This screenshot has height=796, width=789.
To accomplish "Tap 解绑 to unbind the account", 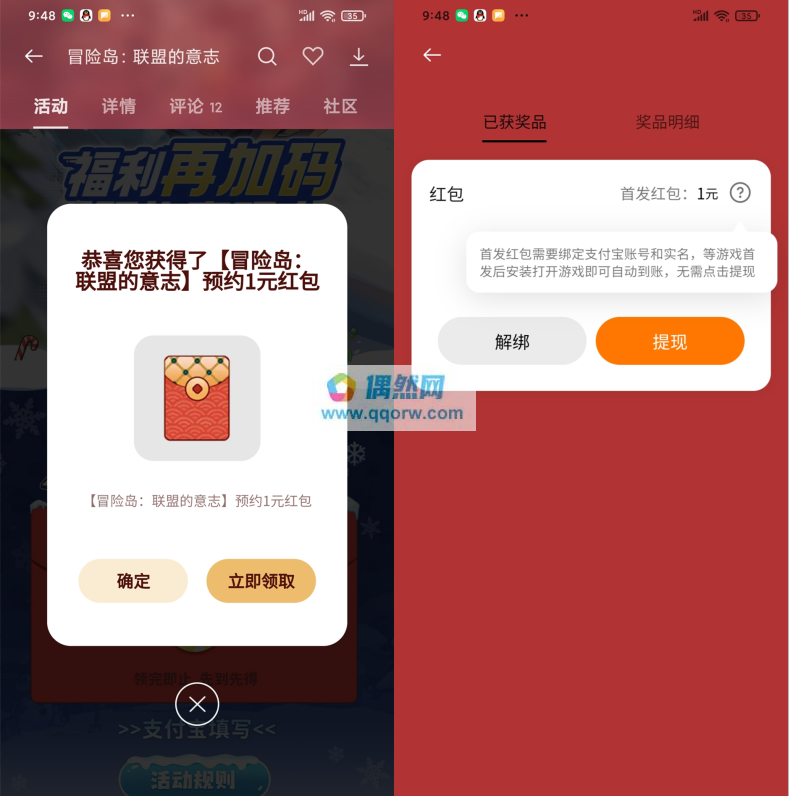I will click(512, 341).
